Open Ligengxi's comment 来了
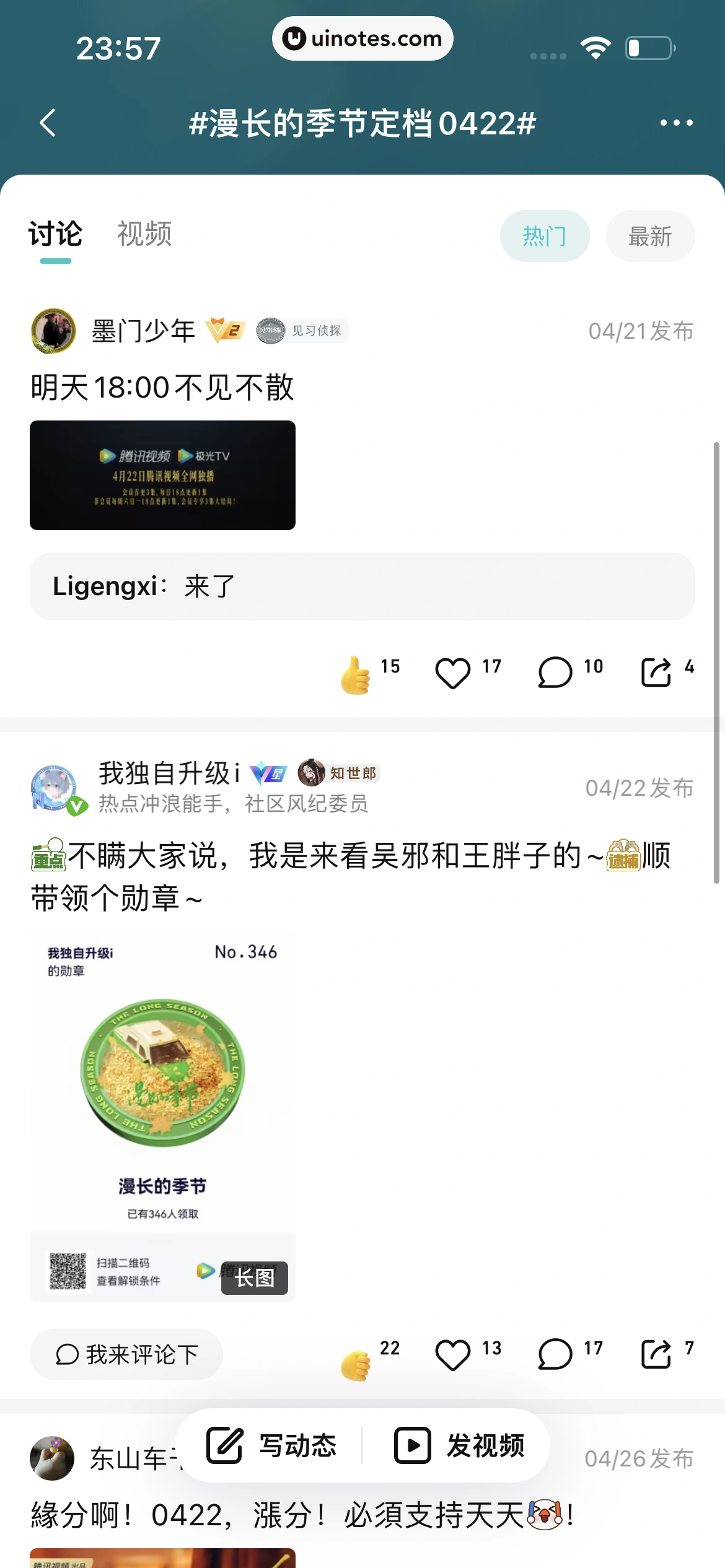The image size is (725, 1568). pyautogui.click(x=362, y=586)
